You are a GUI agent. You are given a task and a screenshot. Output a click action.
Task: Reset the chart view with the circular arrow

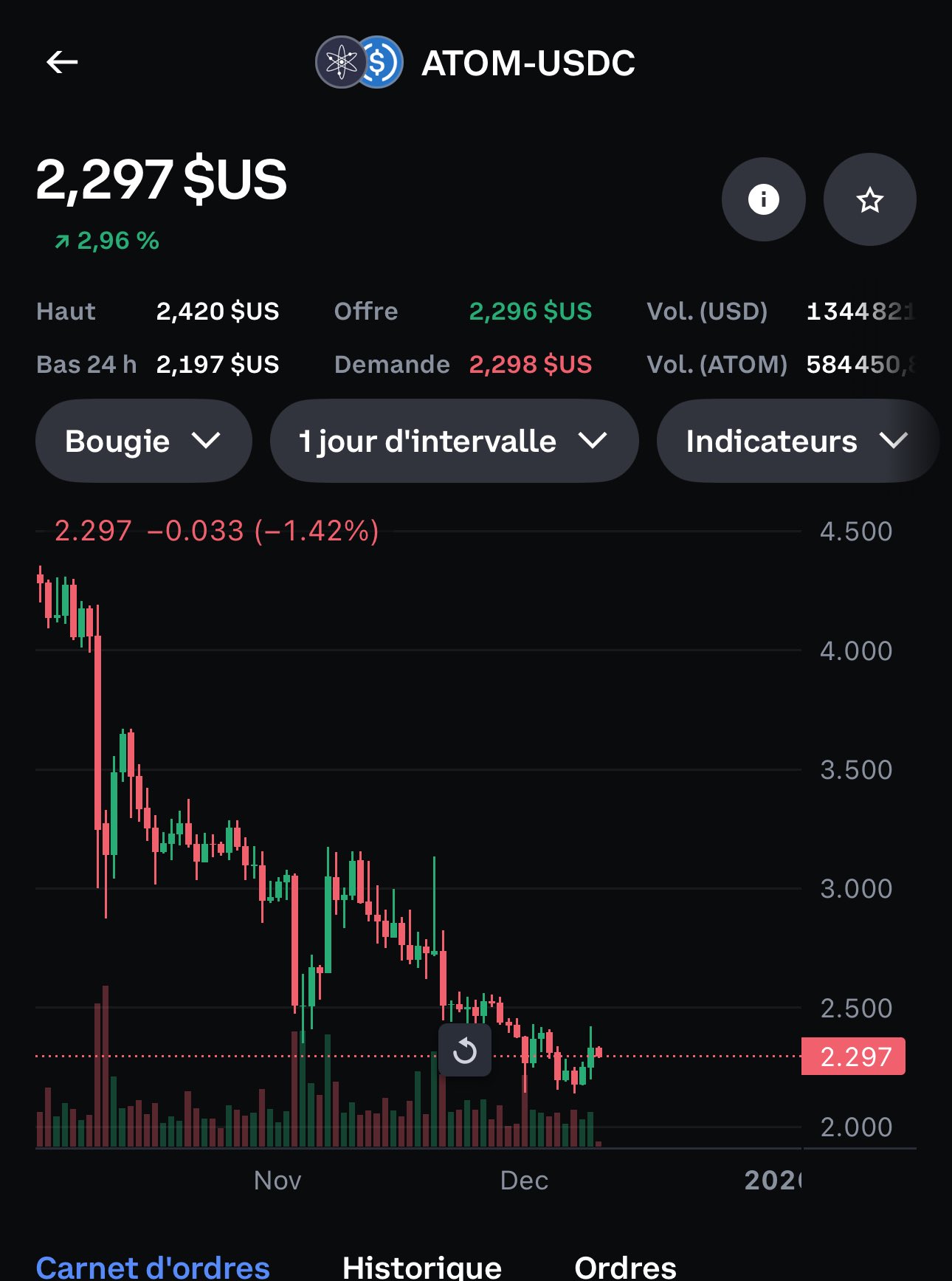click(x=465, y=1050)
